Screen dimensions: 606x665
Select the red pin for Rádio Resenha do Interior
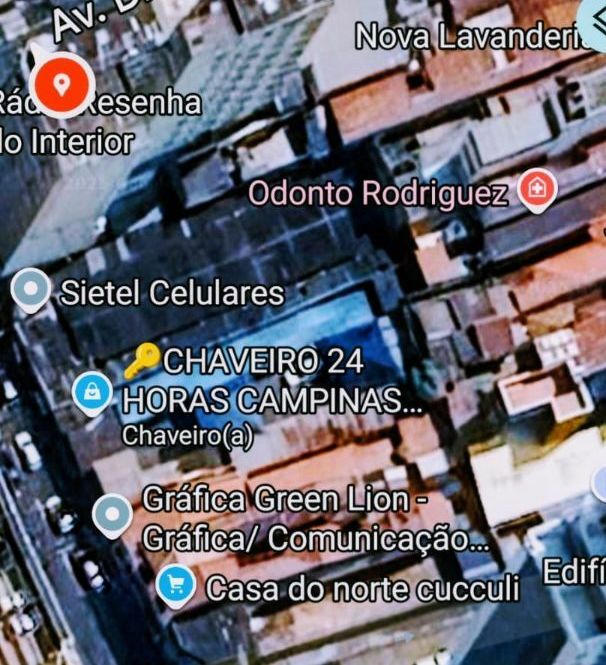[60, 85]
